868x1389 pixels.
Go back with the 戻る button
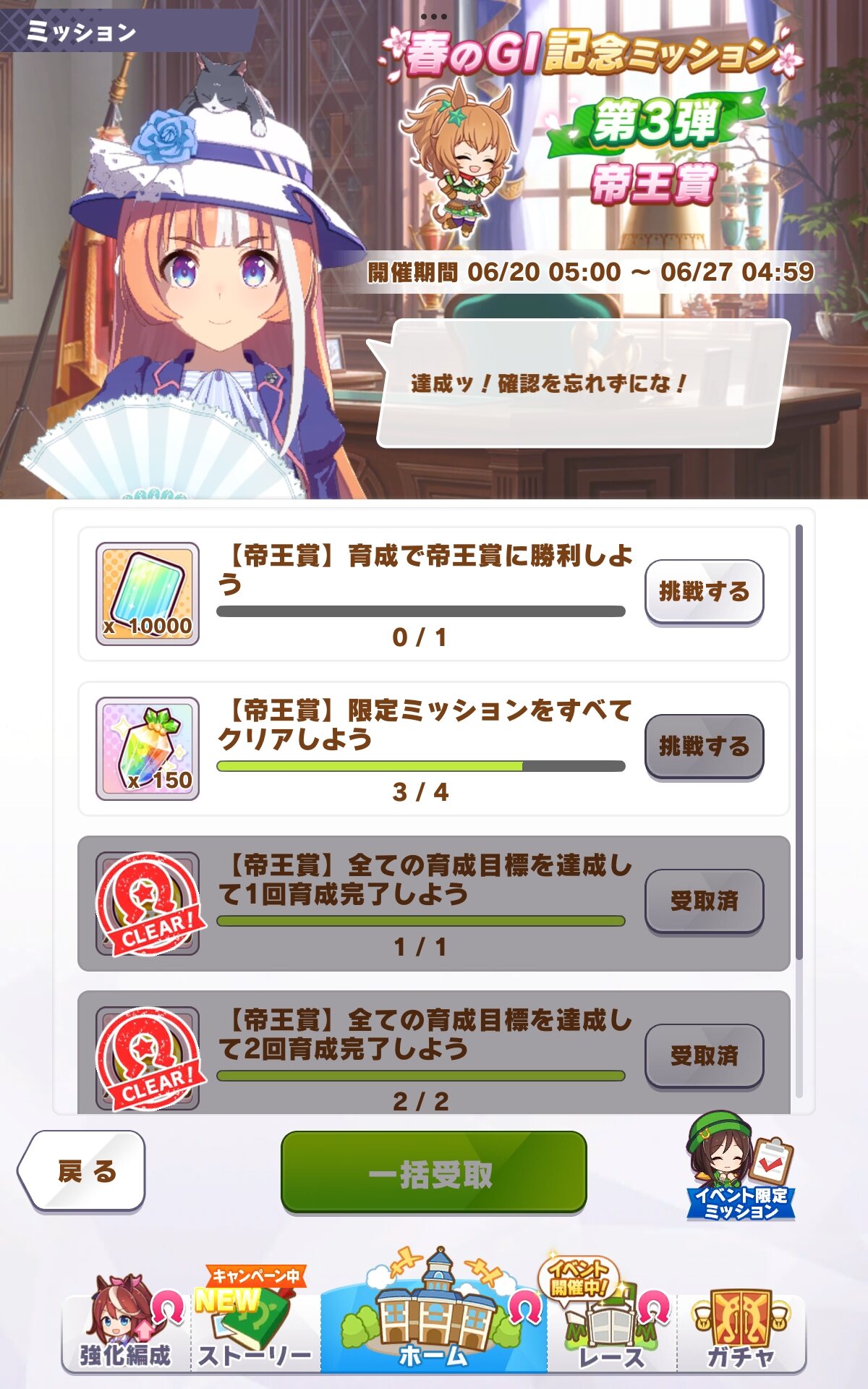point(82,1170)
